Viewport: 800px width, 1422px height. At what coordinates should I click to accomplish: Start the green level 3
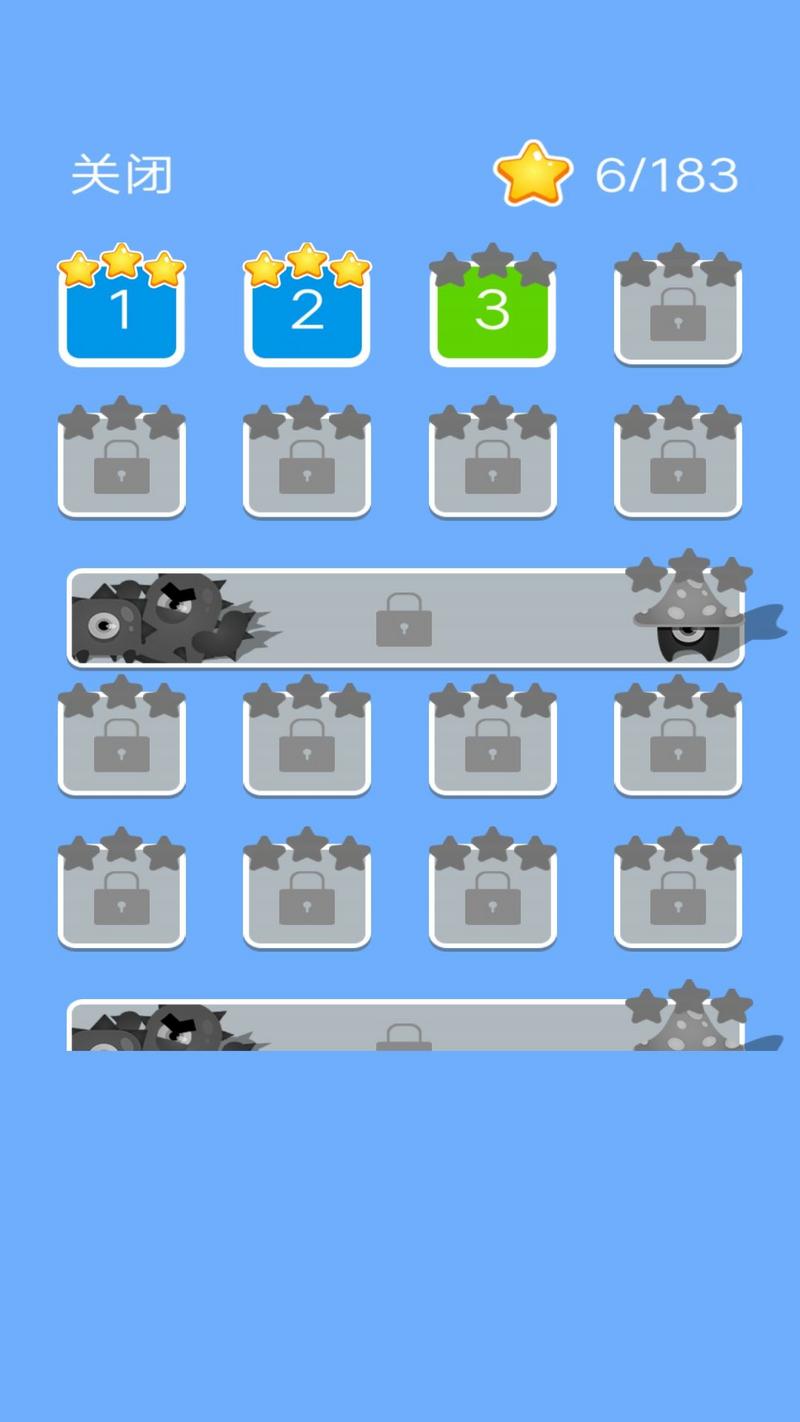(492, 311)
